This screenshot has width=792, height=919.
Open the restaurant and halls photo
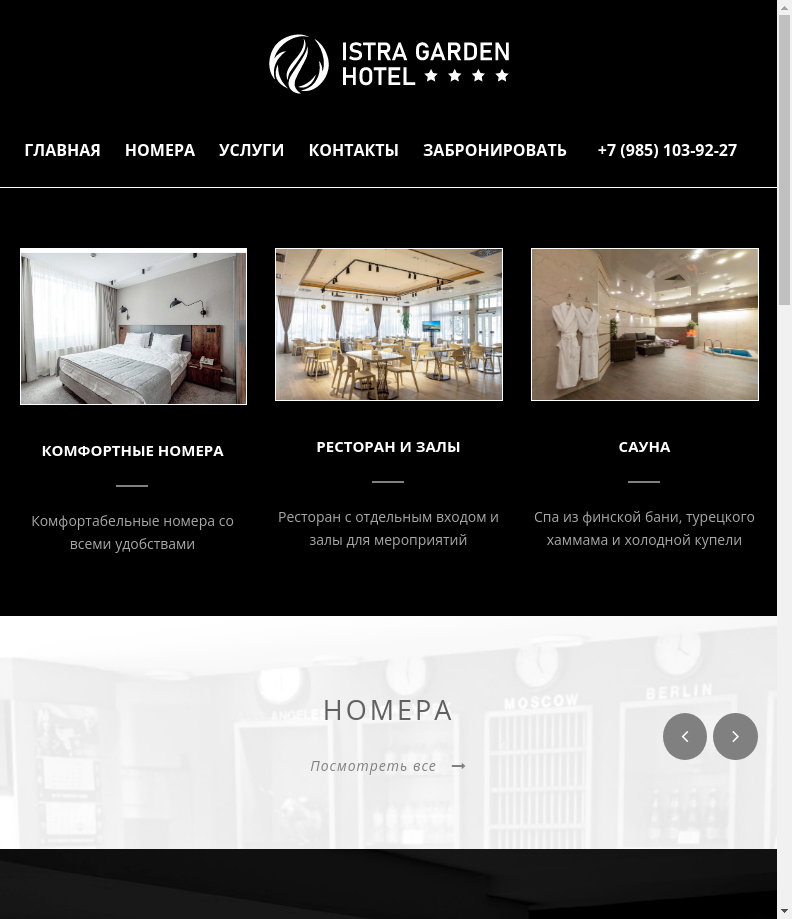point(389,325)
